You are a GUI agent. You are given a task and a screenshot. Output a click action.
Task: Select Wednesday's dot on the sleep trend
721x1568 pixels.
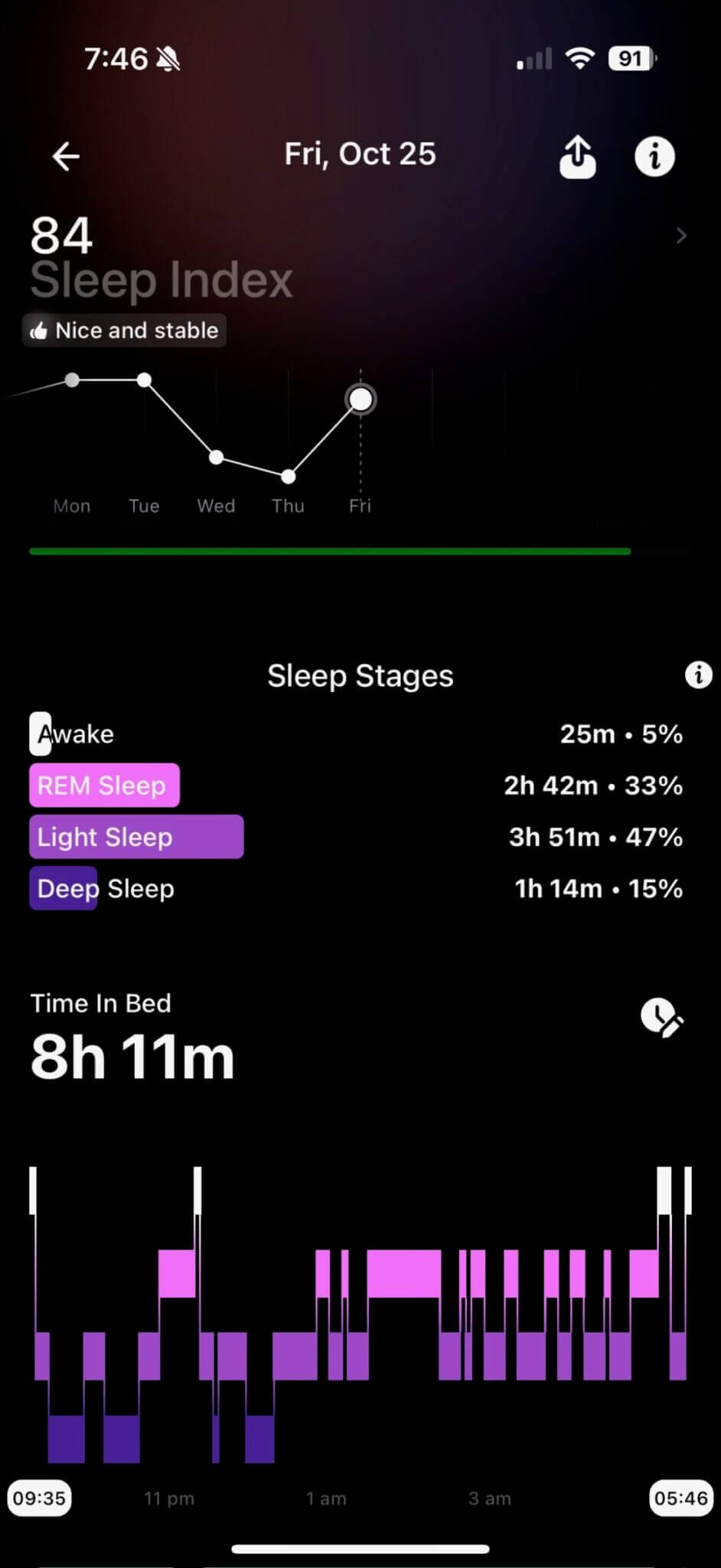216,457
